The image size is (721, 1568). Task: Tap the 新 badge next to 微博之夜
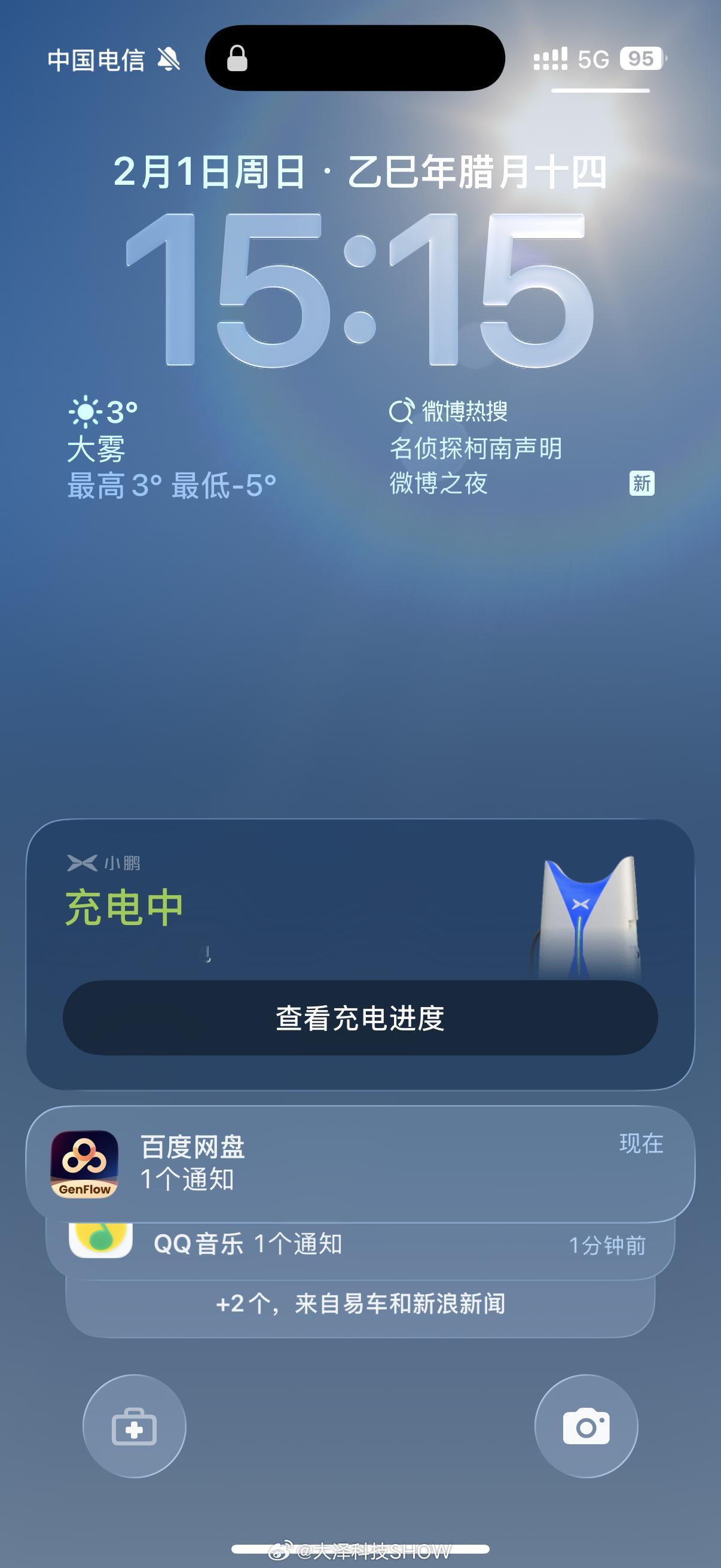click(x=642, y=484)
